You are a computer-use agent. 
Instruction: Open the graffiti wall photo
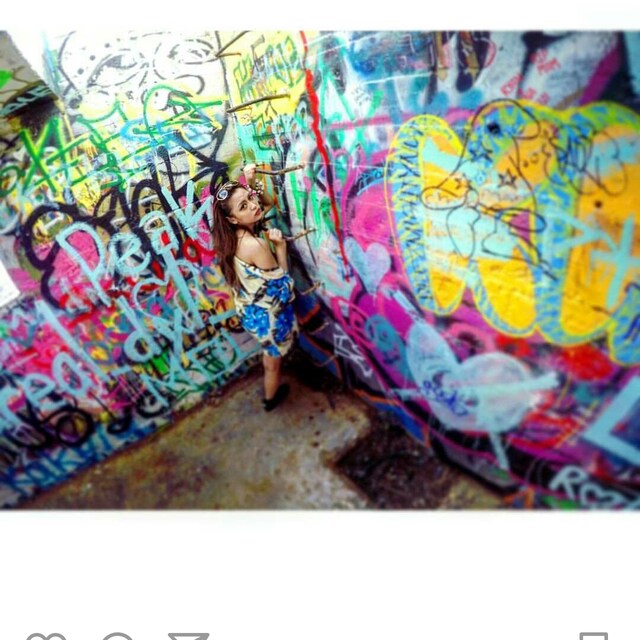[320, 270]
